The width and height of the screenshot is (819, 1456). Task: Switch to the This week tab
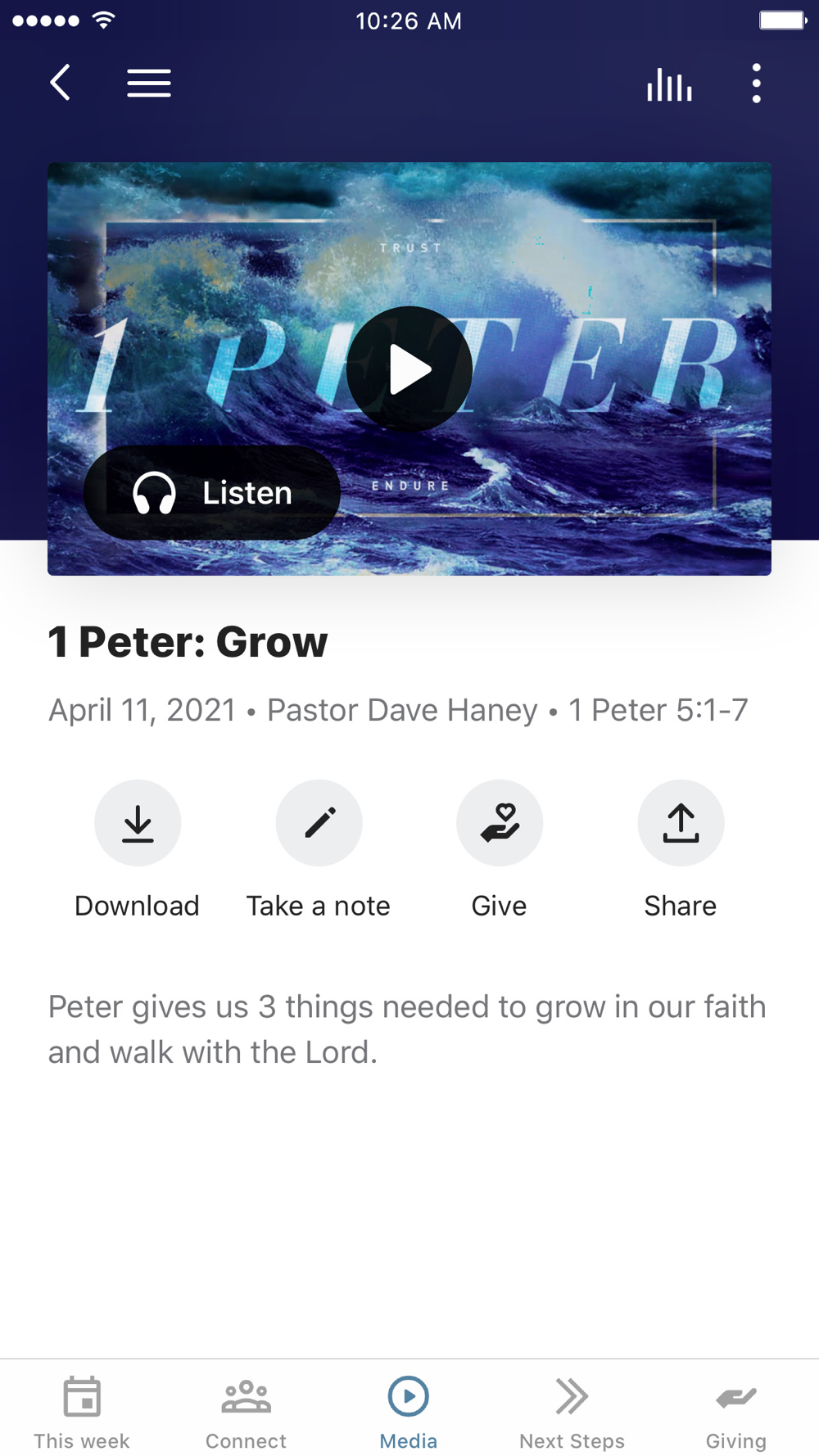(82, 1412)
